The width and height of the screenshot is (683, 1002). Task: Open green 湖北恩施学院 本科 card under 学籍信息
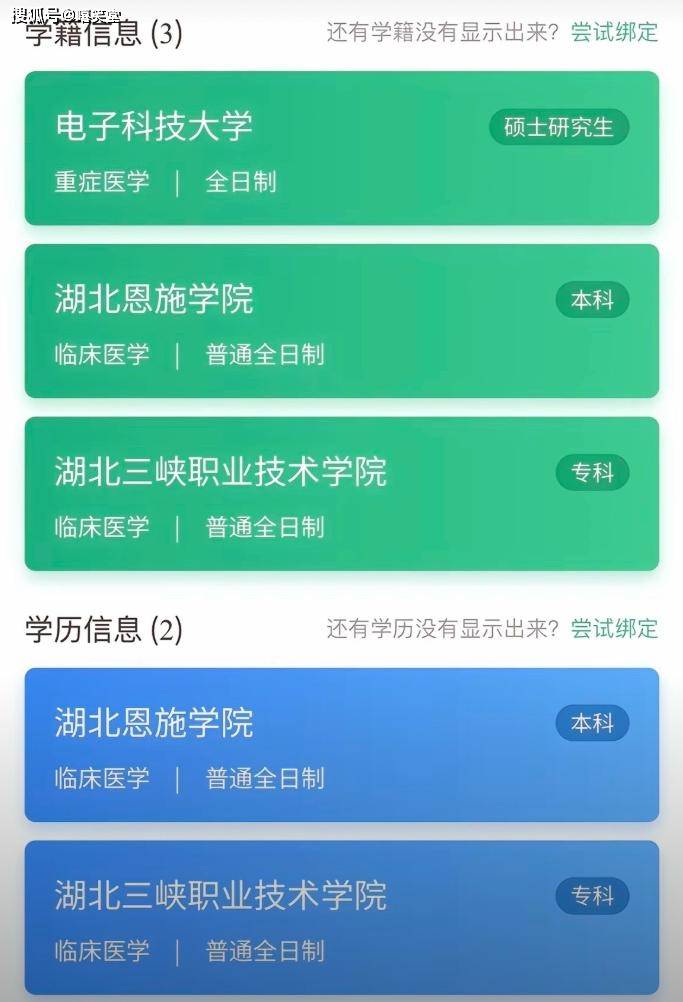341,321
